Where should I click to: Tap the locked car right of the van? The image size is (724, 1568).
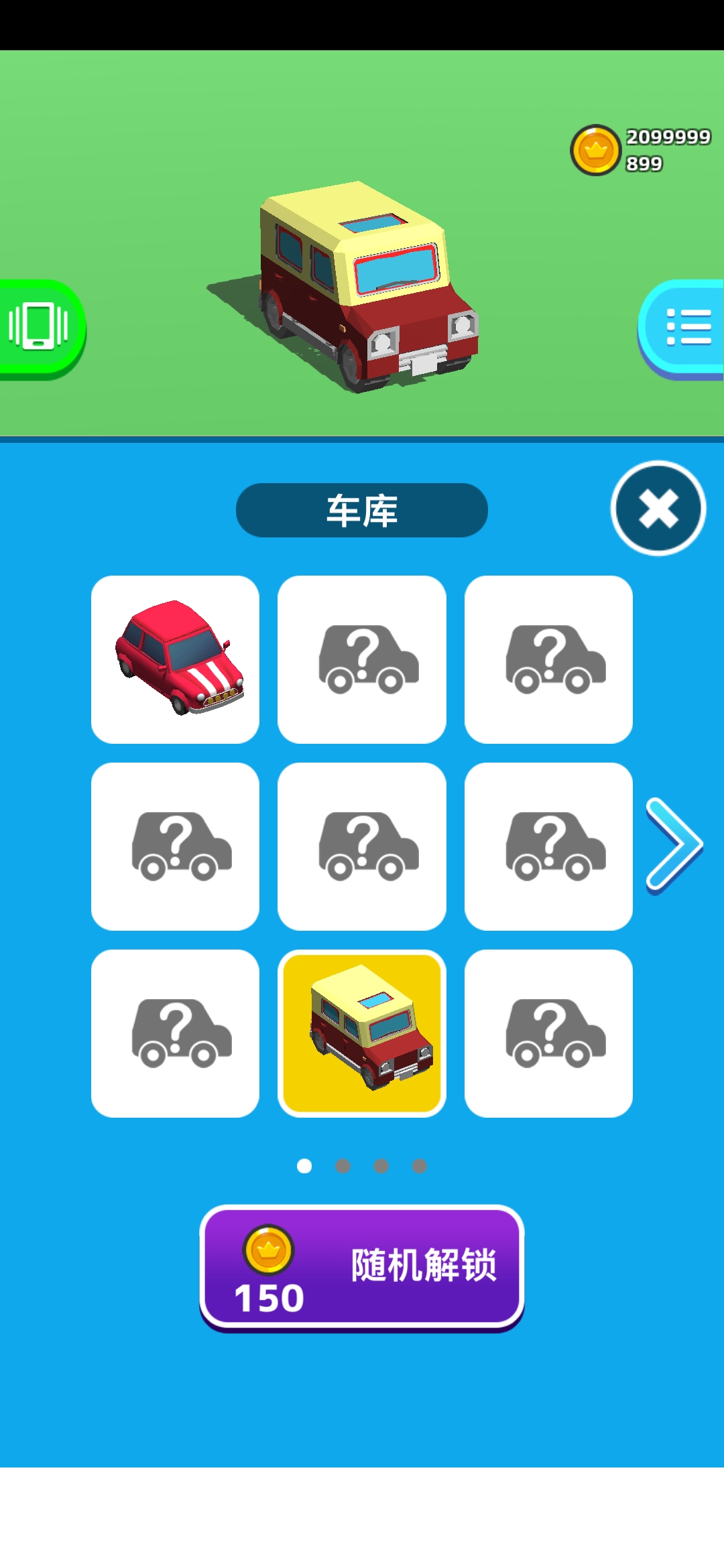coord(548,1033)
